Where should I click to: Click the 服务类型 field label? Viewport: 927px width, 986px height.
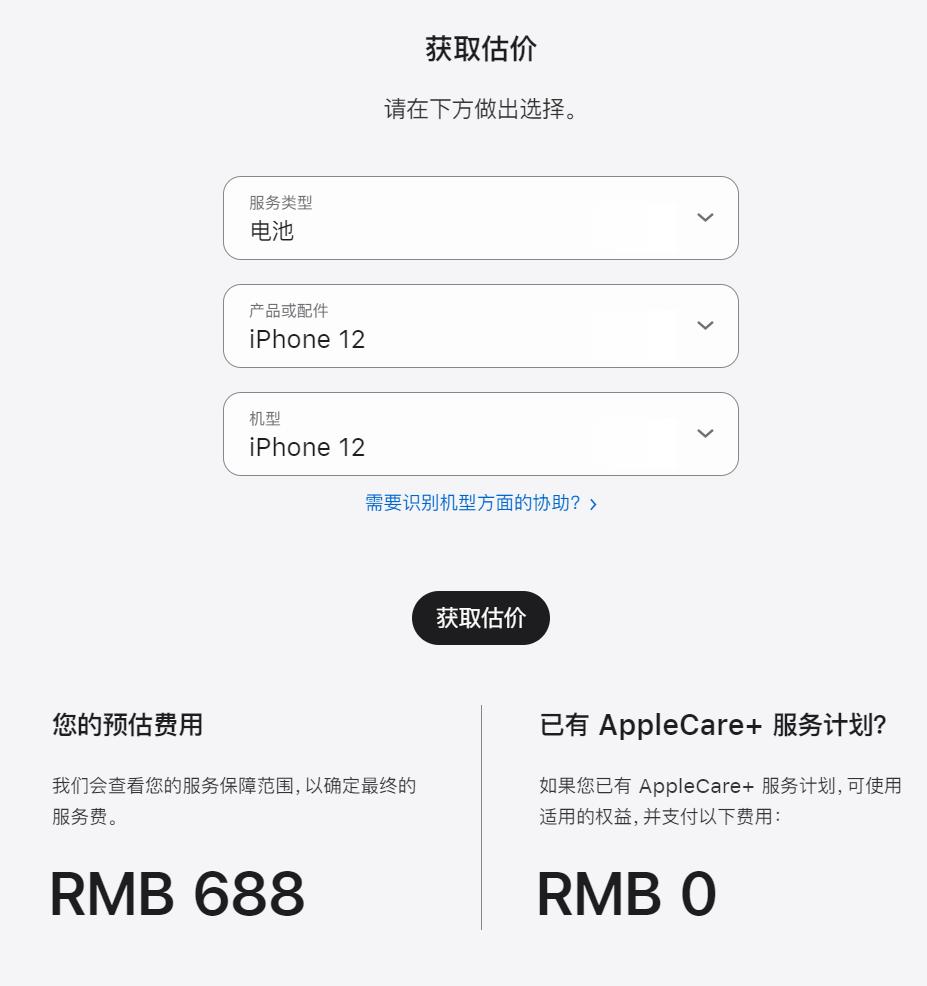tap(281, 202)
